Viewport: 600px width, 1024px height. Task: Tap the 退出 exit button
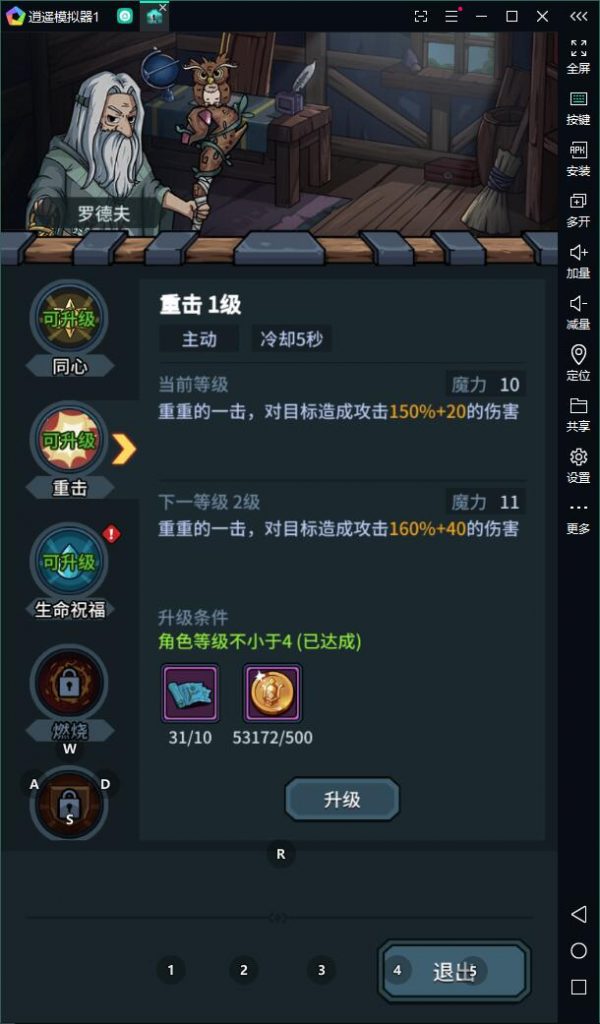coord(454,970)
